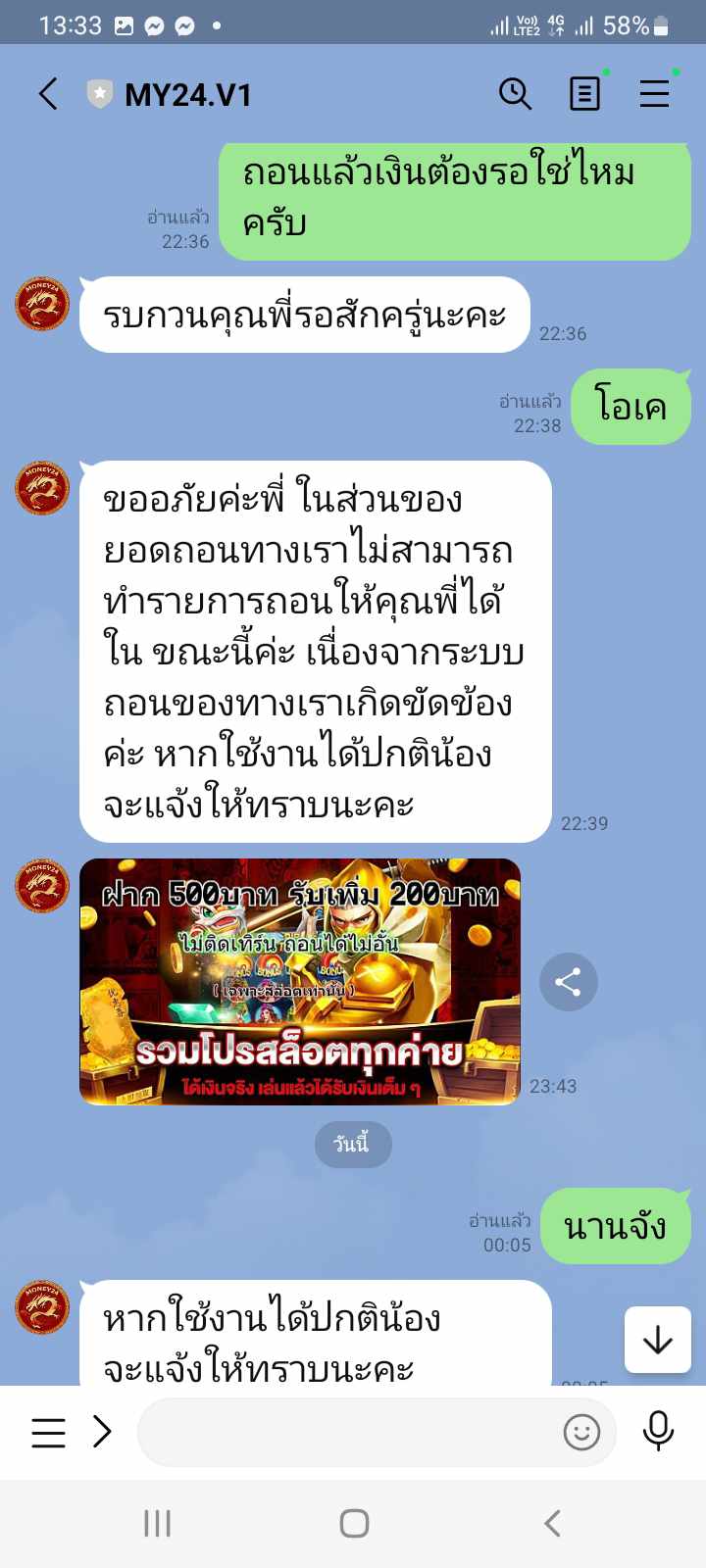Go to the phone home screen
This screenshot has width=706, height=1568.
354,1523
